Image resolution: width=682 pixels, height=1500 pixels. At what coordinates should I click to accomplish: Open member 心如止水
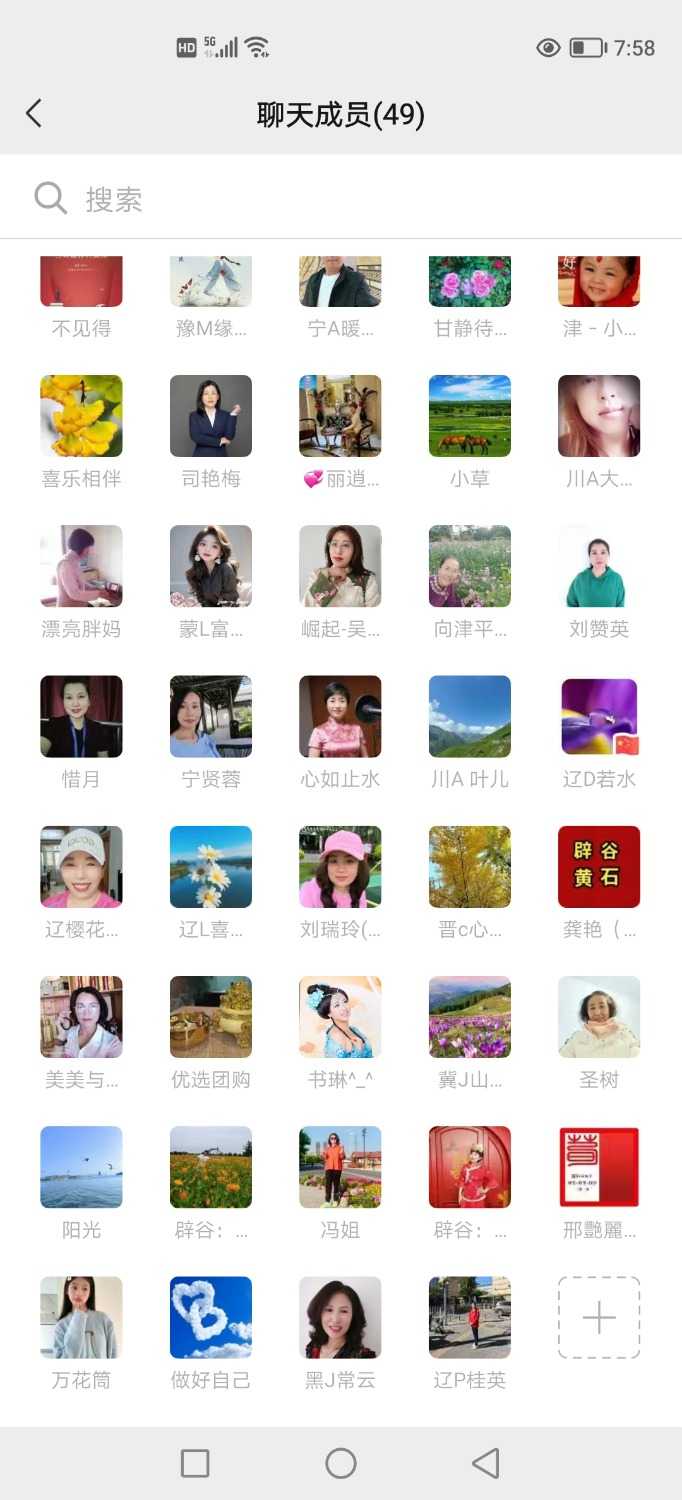pyautogui.click(x=340, y=716)
